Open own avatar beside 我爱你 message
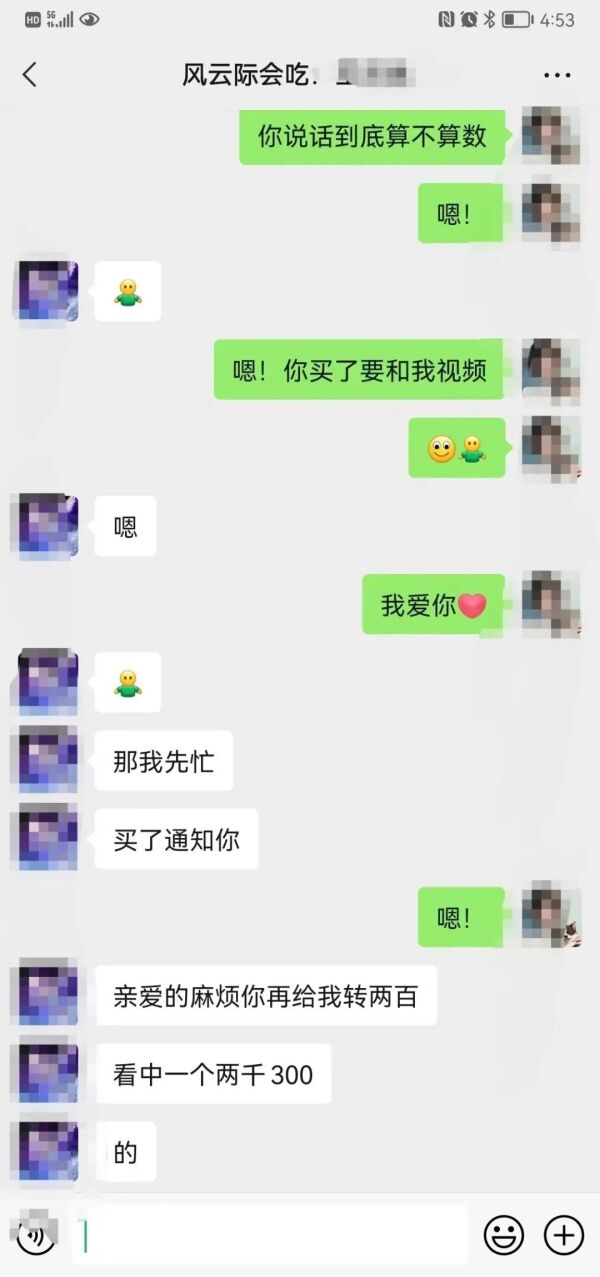The width and height of the screenshot is (600, 1277). click(x=551, y=605)
